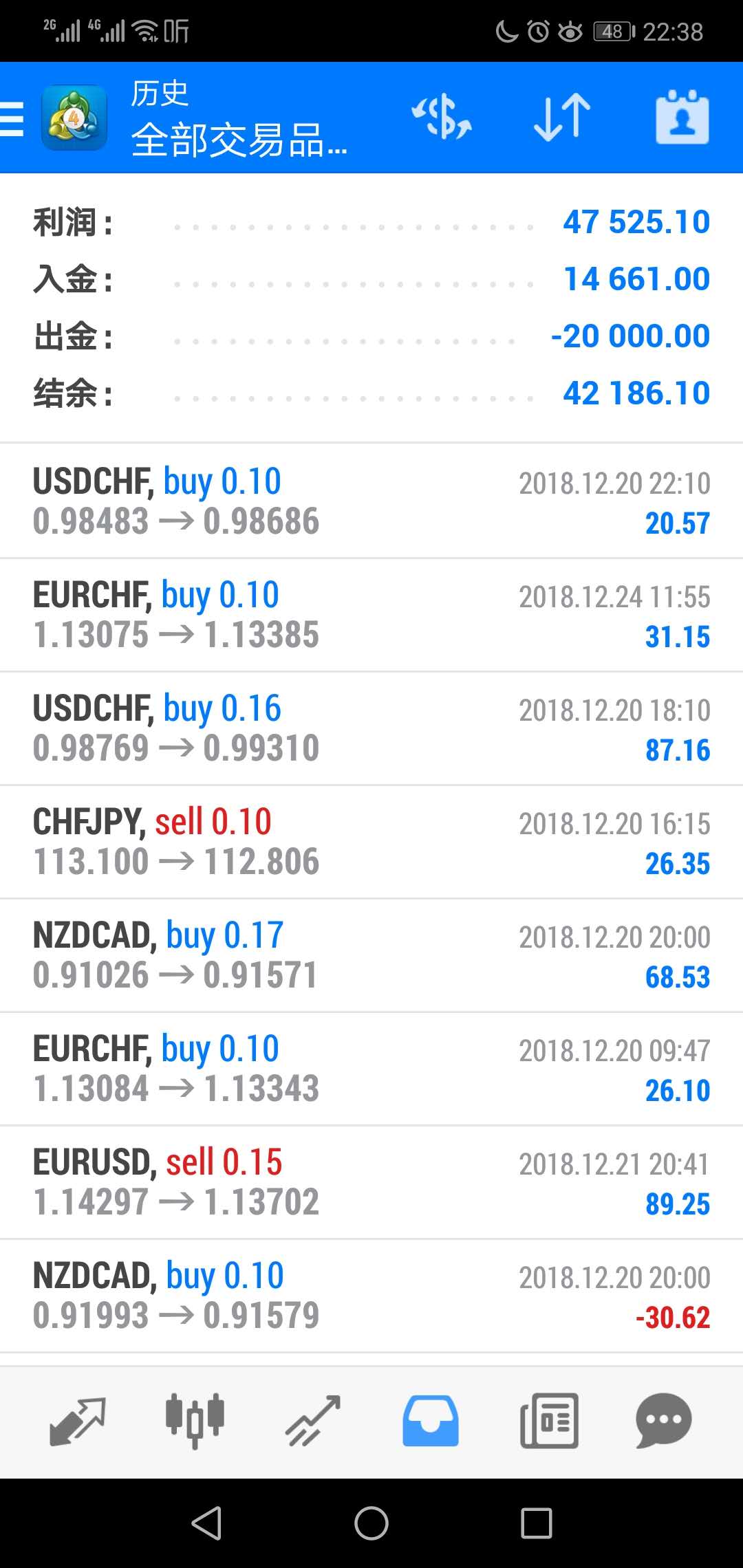Switch to the candlestick chart tab
Image resolution: width=743 pixels, height=1568 pixels.
[x=195, y=1421]
